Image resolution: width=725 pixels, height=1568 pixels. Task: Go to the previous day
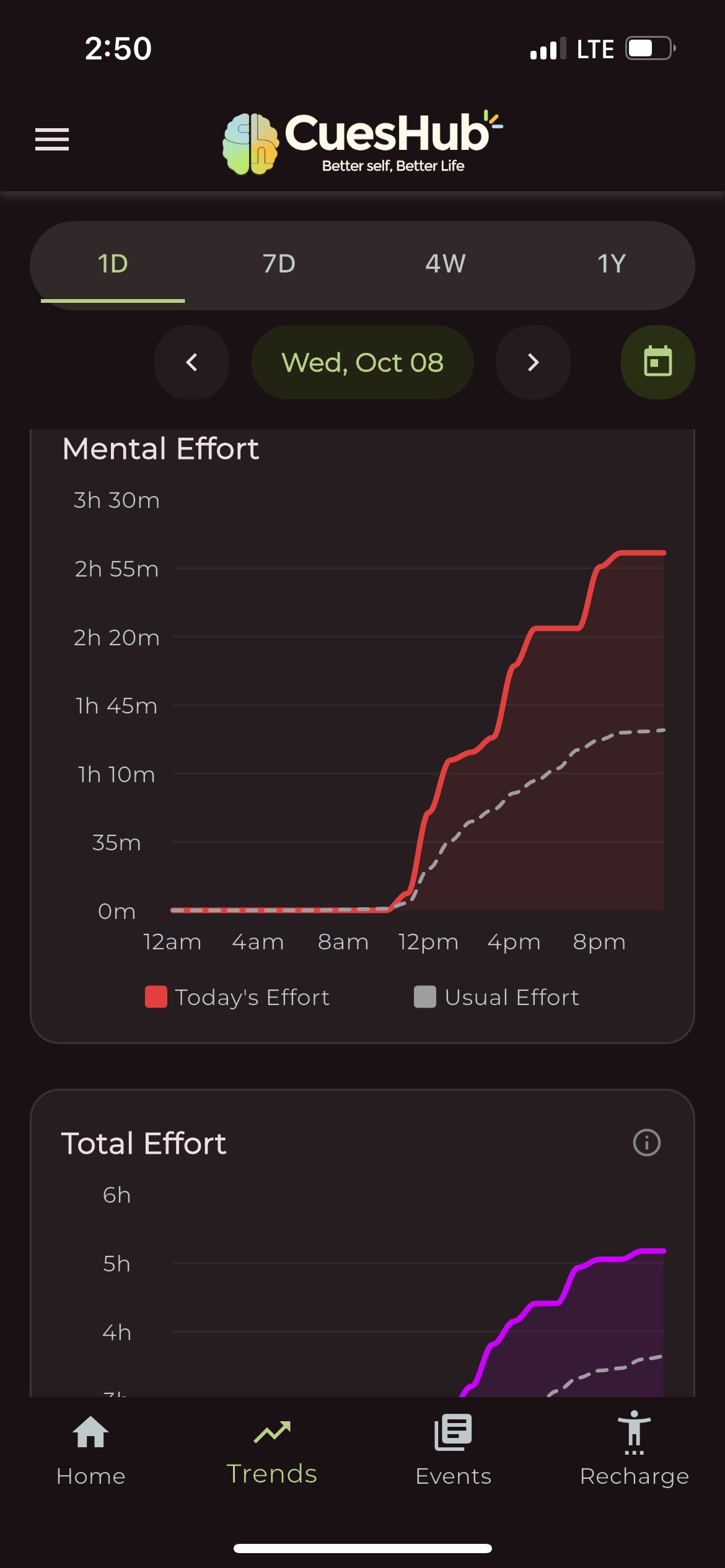(191, 362)
